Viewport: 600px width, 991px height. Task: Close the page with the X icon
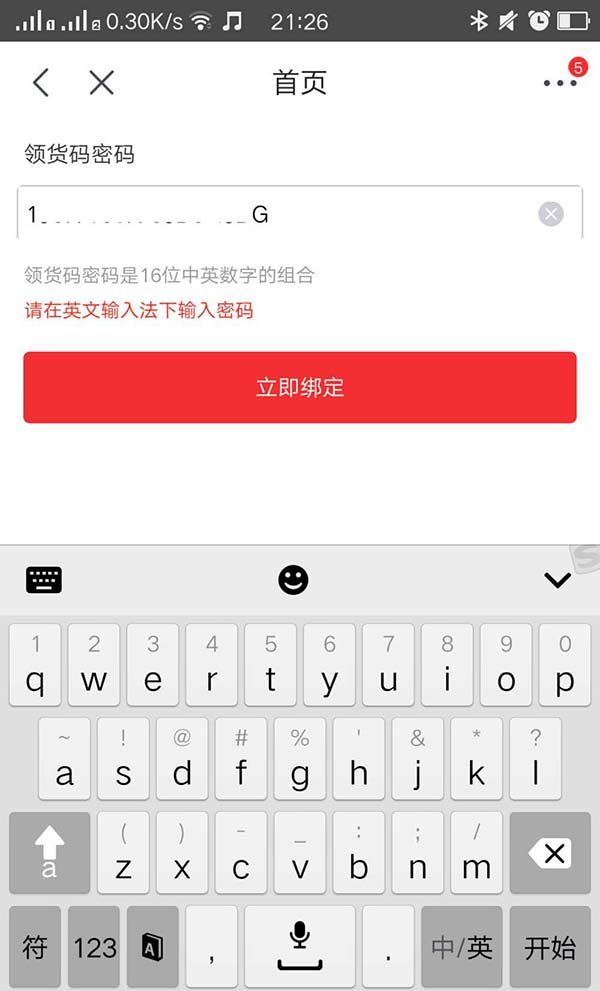(101, 82)
